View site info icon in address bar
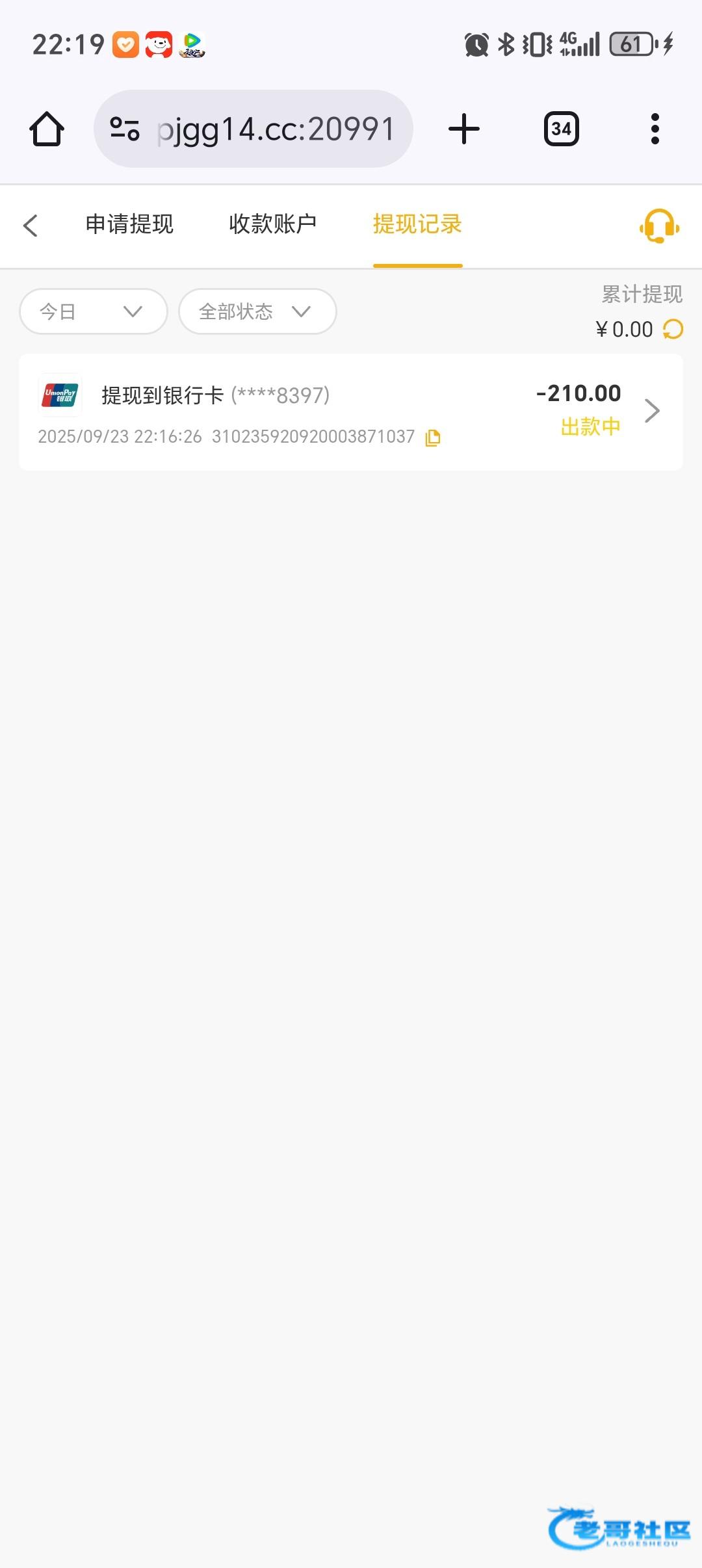This screenshot has width=702, height=1568. (125, 129)
